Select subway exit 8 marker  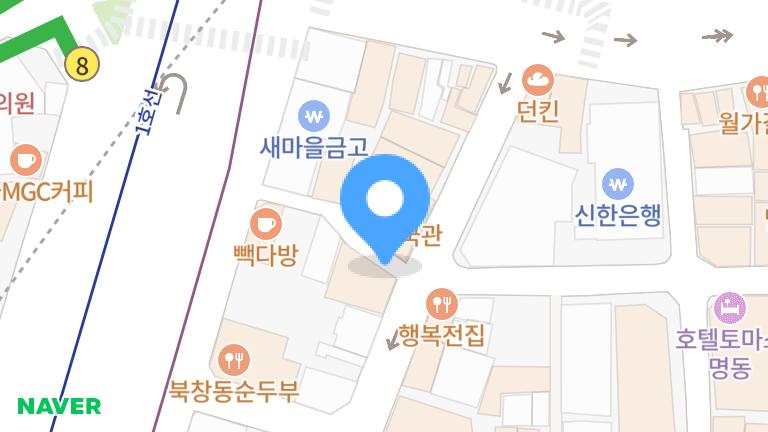(x=83, y=65)
